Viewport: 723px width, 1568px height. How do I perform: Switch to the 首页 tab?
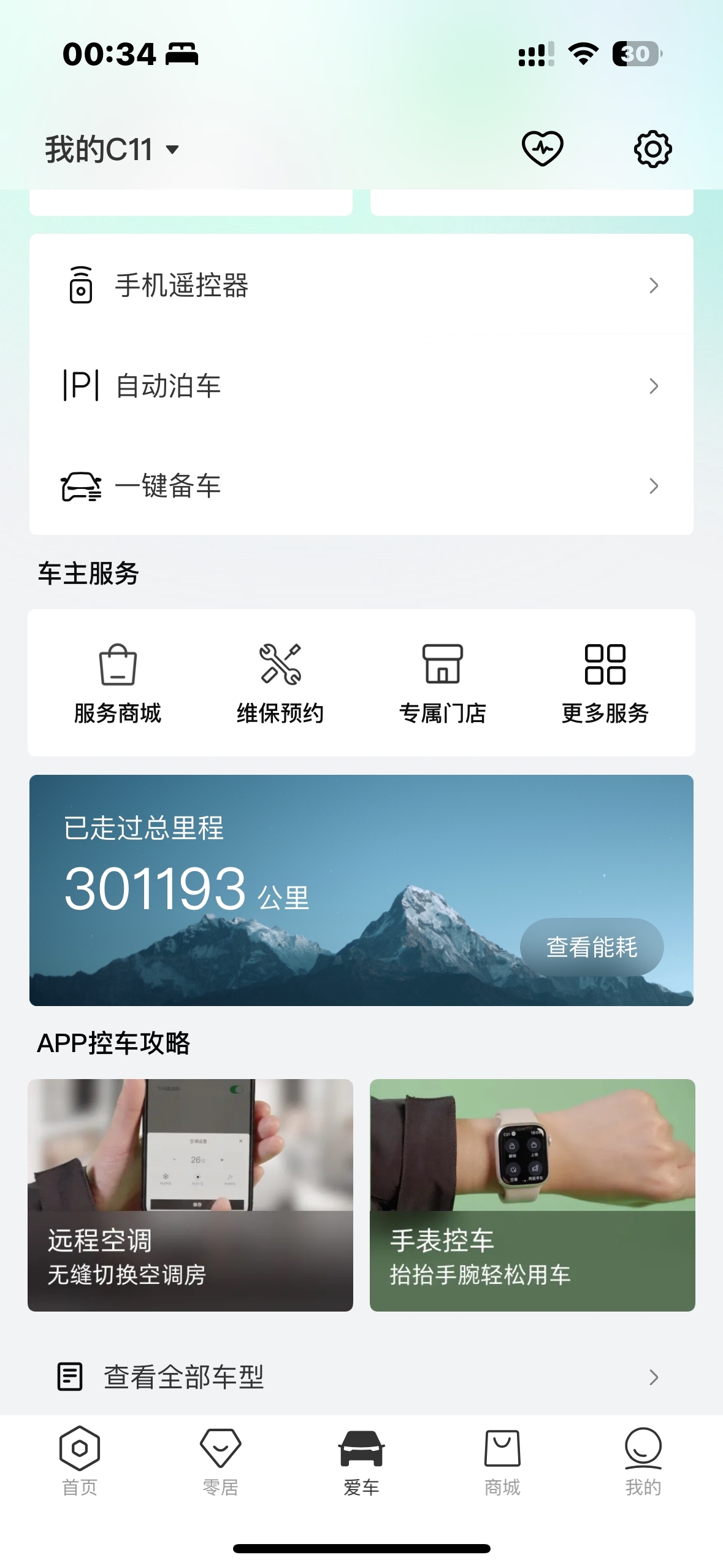[80, 1461]
